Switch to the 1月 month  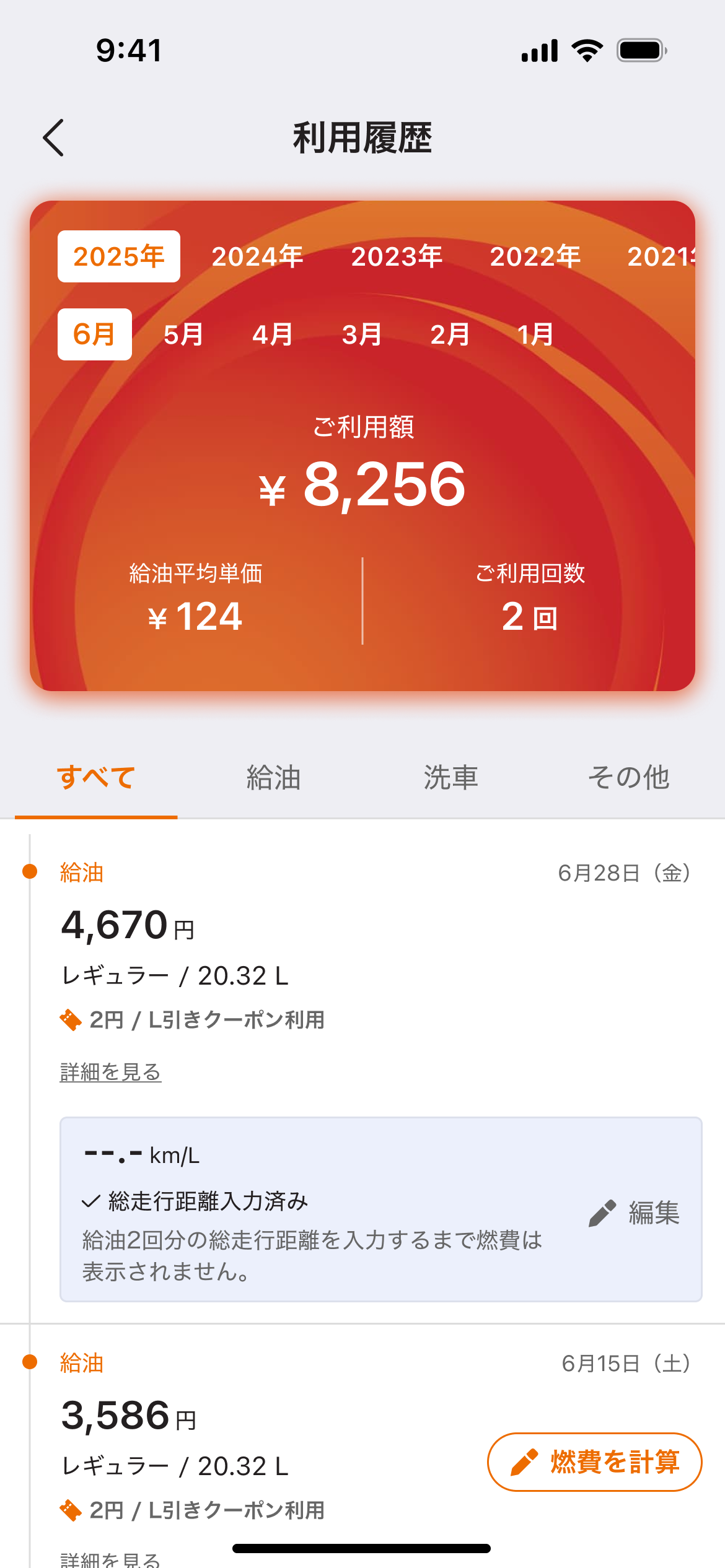click(x=535, y=334)
